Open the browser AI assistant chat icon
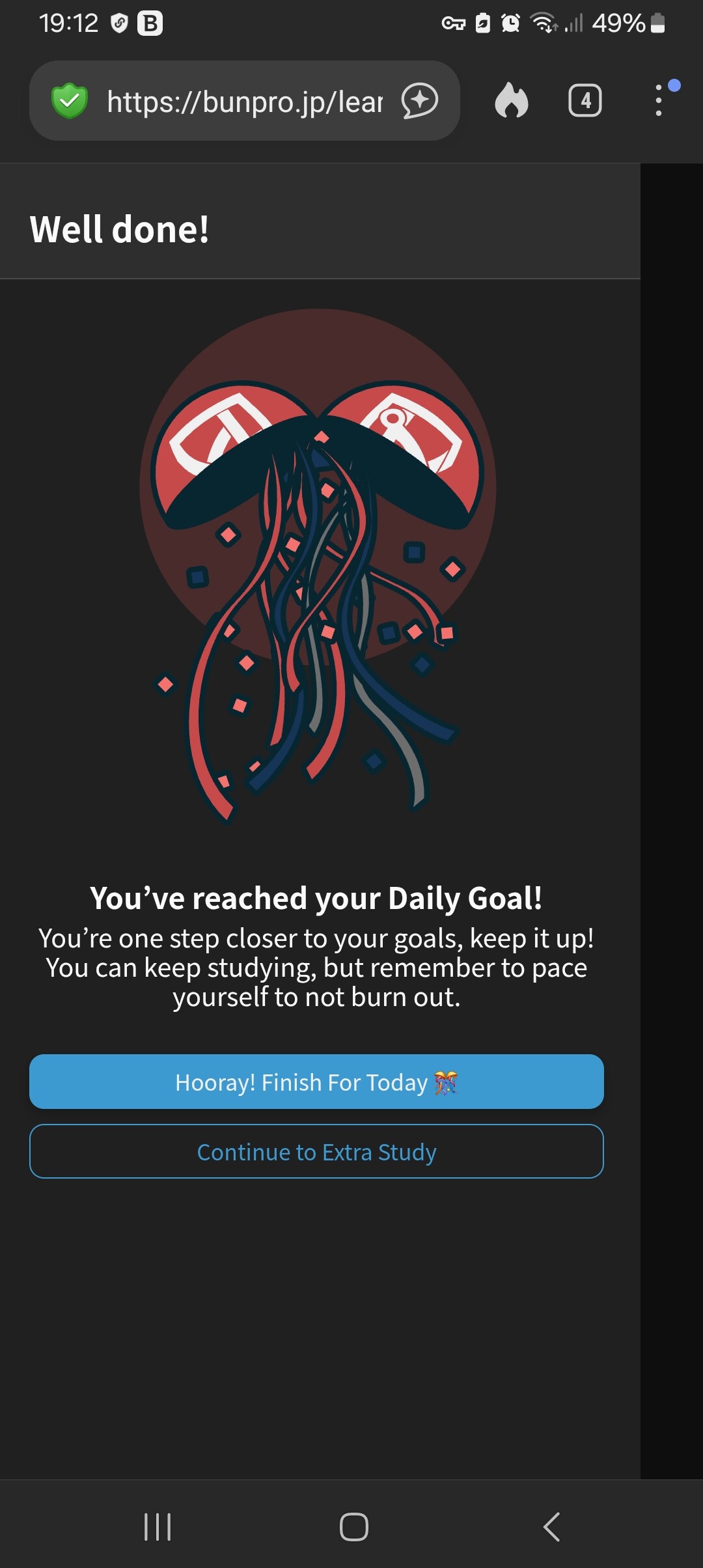The image size is (703, 1568). 419,101
